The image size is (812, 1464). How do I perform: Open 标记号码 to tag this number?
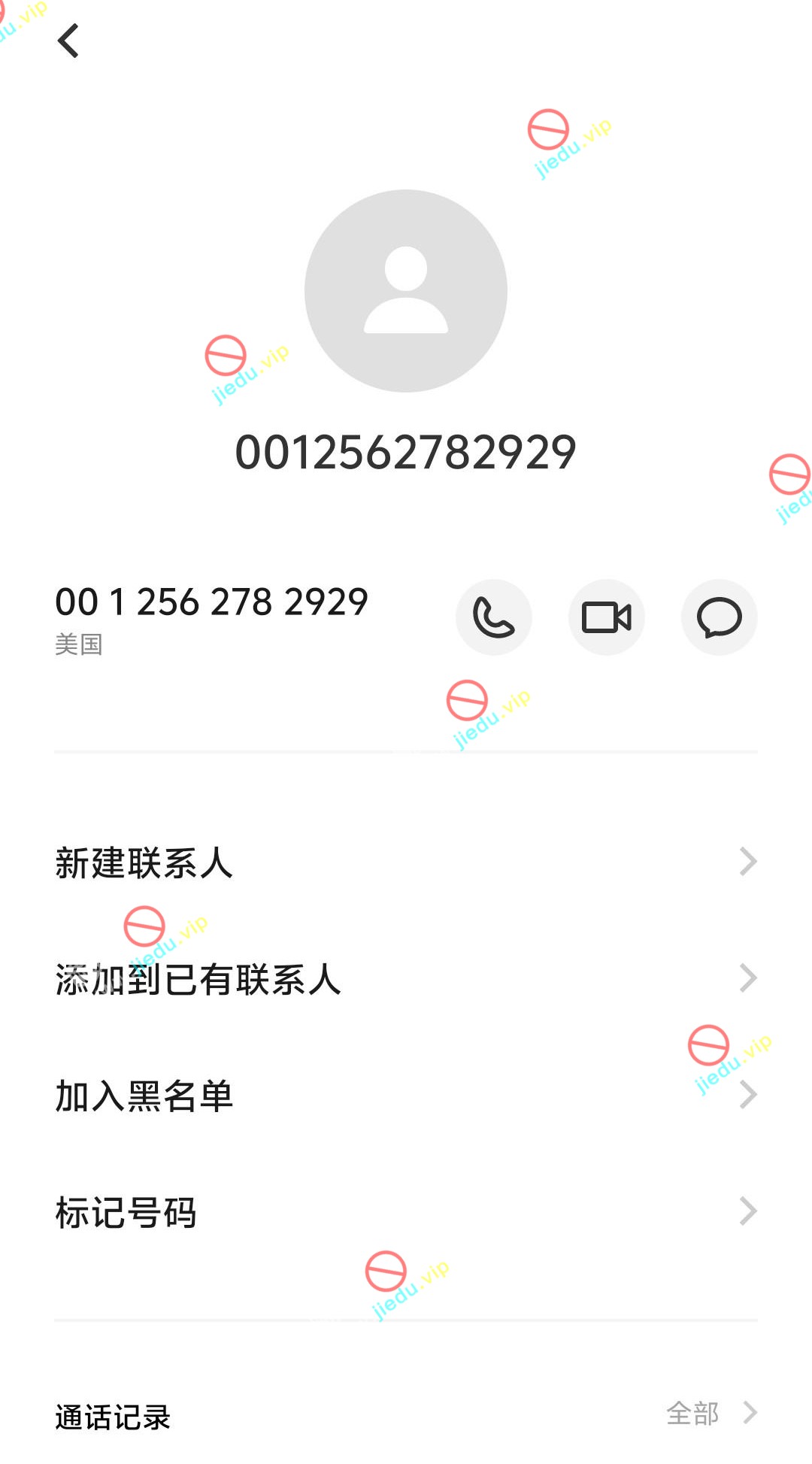coord(406,1211)
